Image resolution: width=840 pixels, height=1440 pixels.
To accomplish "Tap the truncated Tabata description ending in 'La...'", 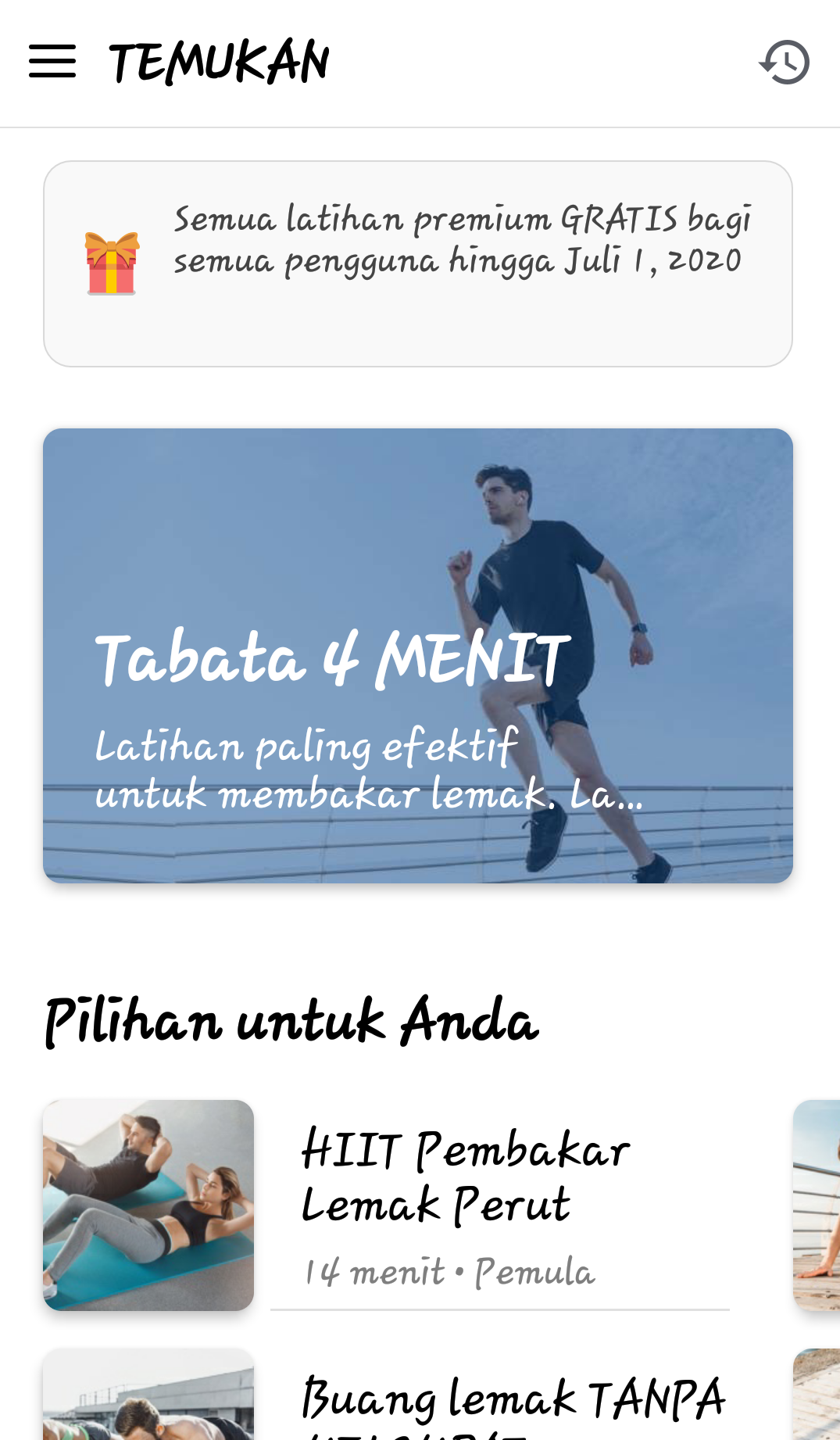I will [x=367, y=766].
